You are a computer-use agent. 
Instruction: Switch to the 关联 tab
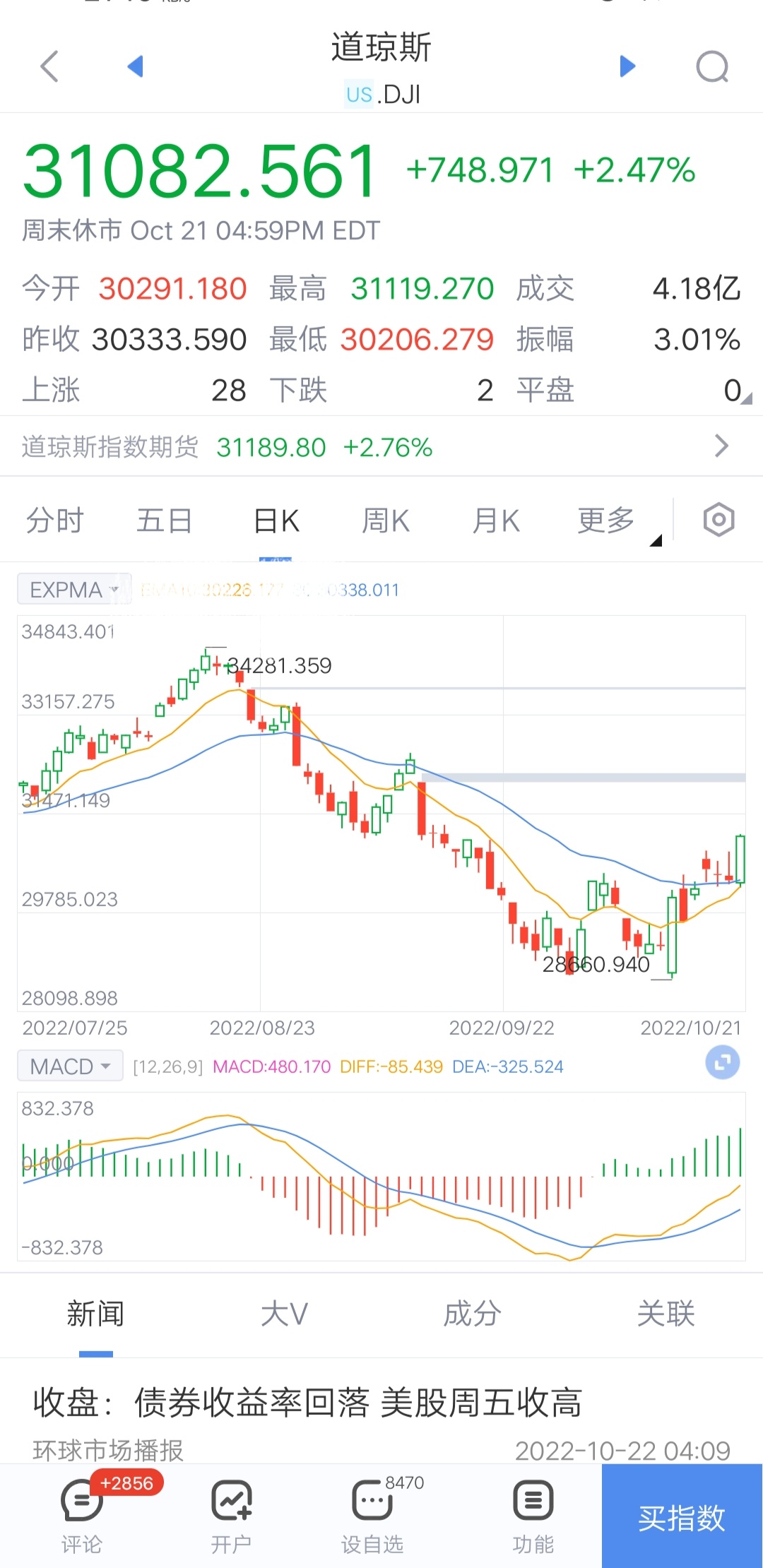point(666,1314)
